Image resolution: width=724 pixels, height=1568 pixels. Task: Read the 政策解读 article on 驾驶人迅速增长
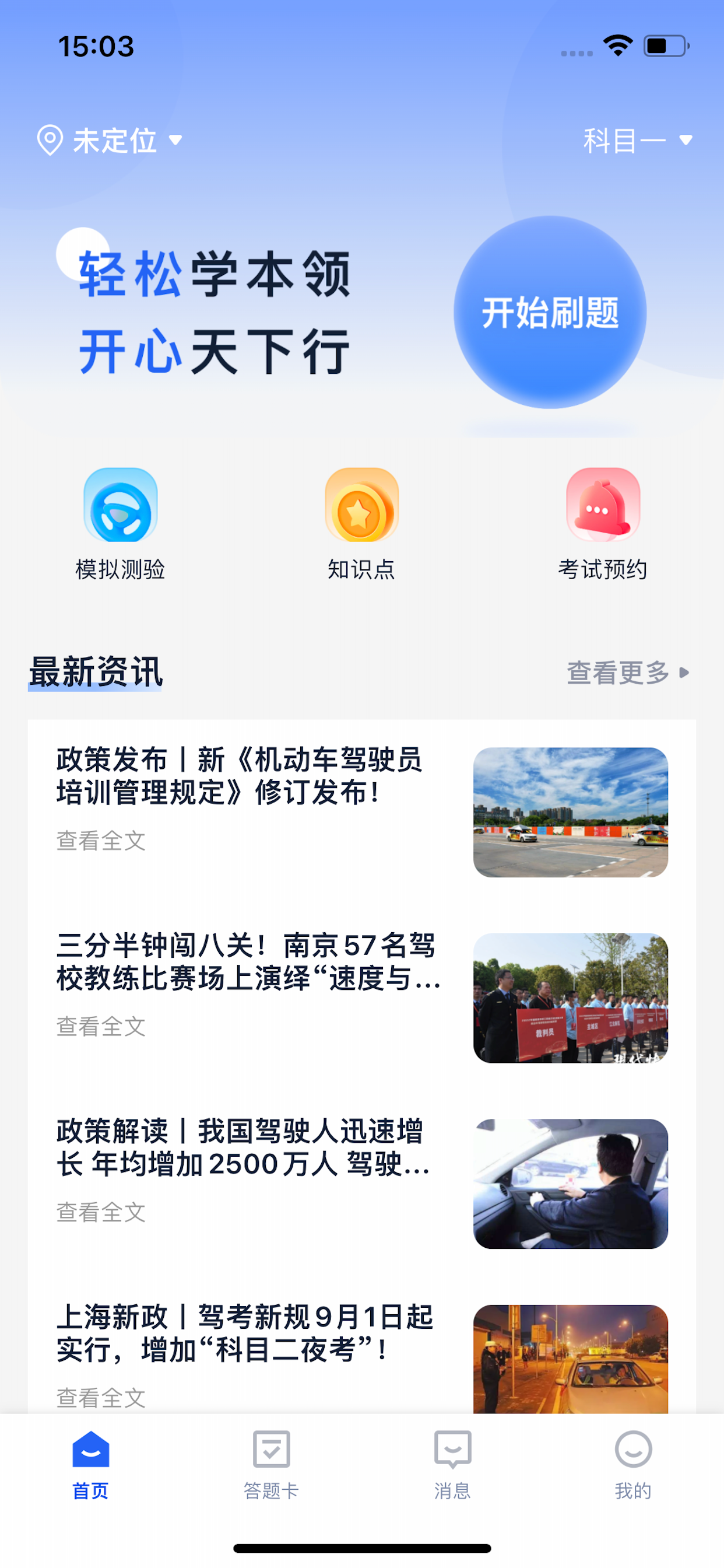point(243,1148)
